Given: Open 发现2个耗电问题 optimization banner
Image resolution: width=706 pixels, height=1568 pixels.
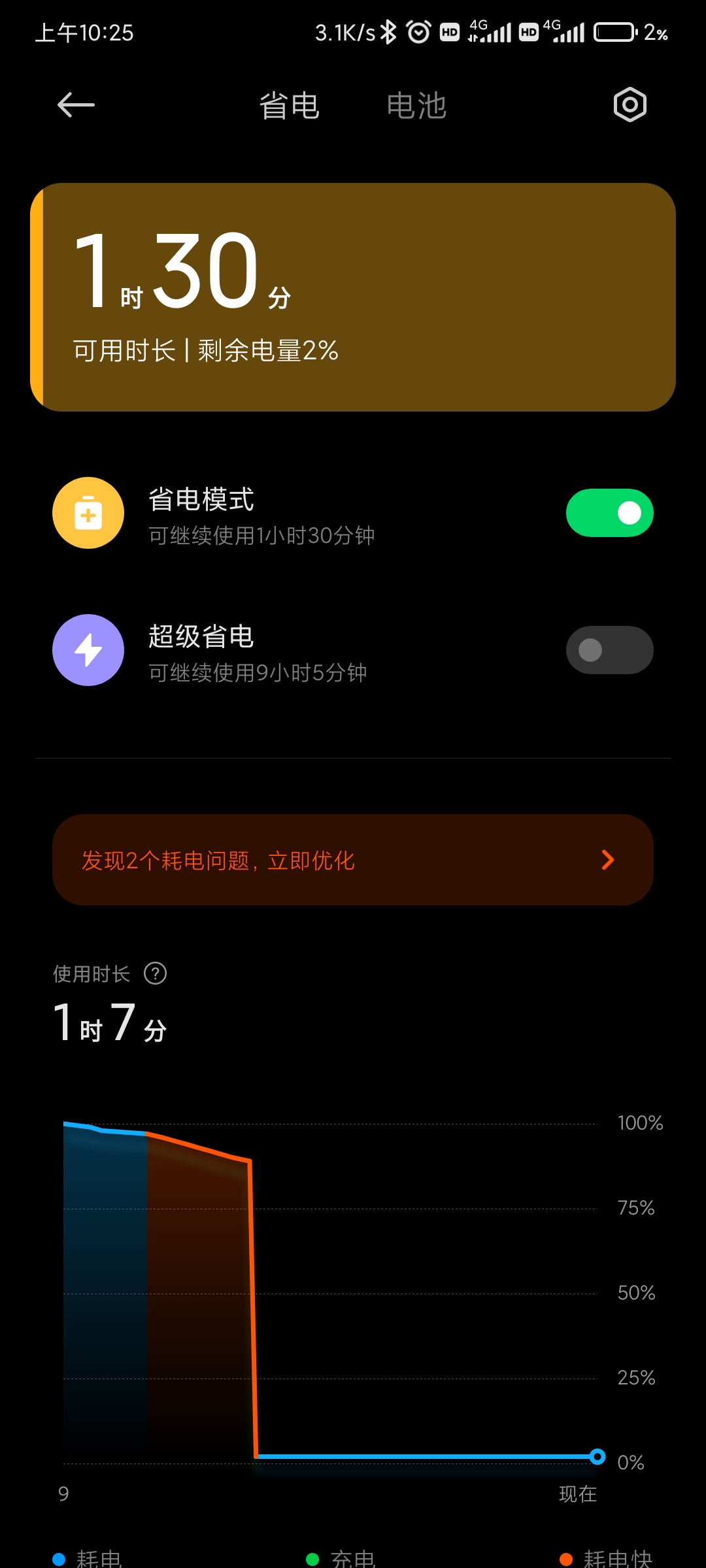Looking at the screenshot, I should (x=353, y=860).
